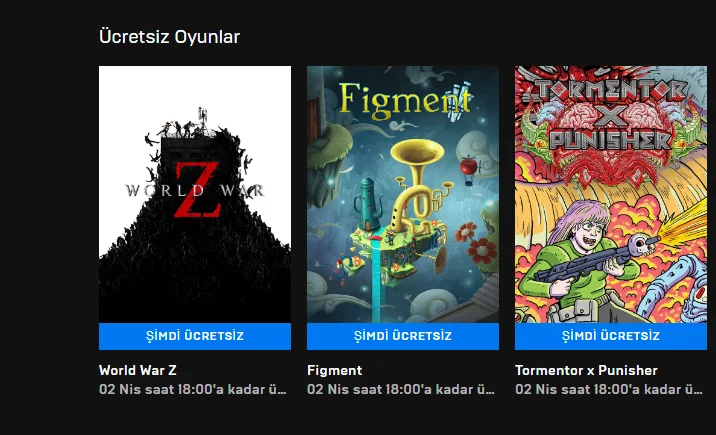Open the World War Z game card
This screenshot has width=716, height=435.
[x=195, y=194]
